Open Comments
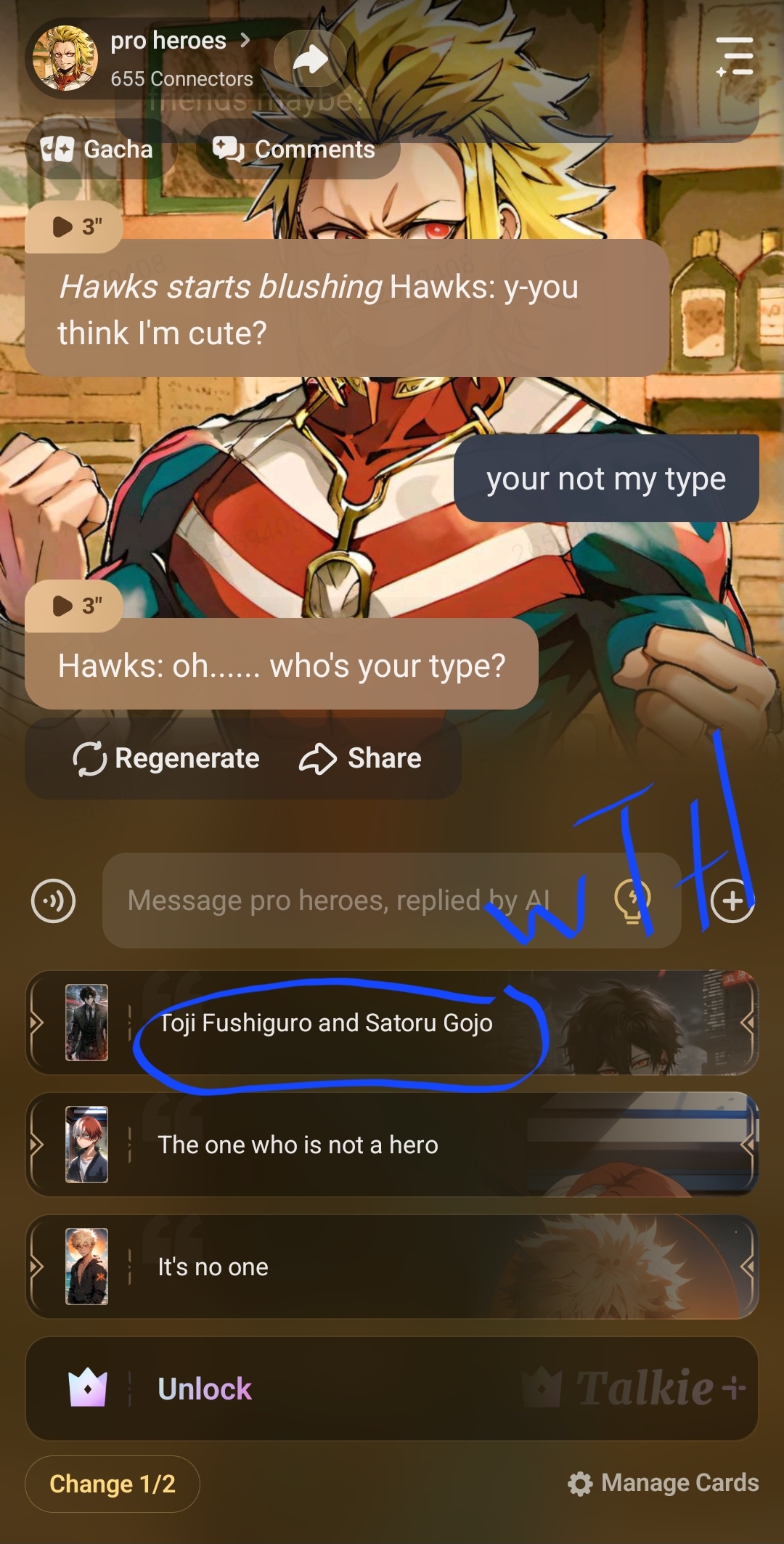784x1544 pixels. pos(295,149)
